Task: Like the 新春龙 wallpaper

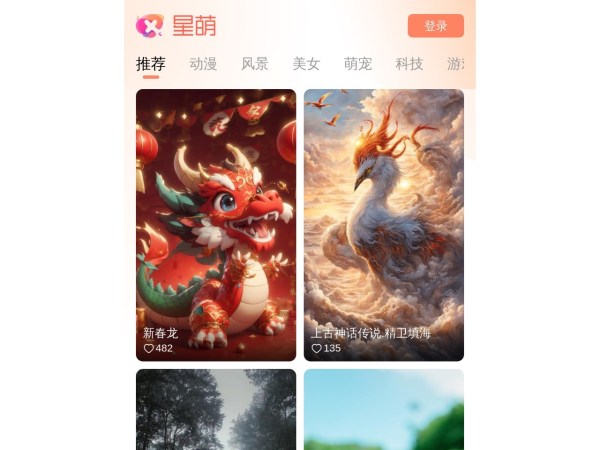Action: click(149, 349)
